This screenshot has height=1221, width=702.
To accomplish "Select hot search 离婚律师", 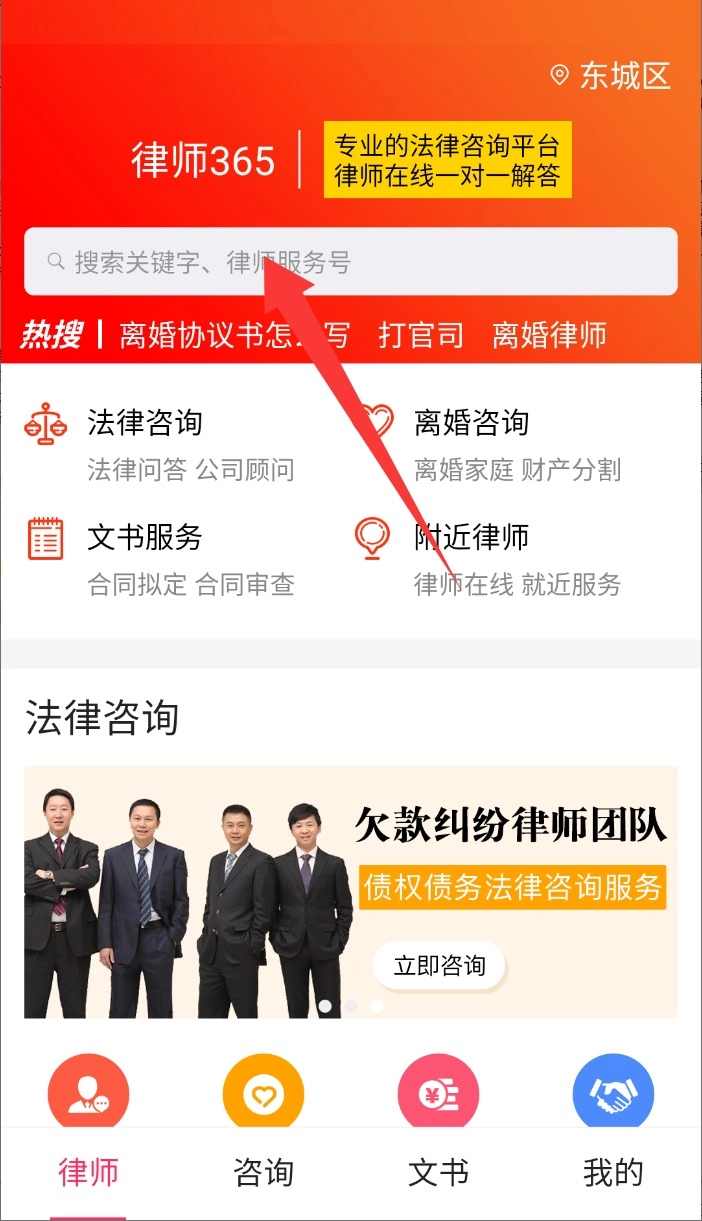I will 549,335.
